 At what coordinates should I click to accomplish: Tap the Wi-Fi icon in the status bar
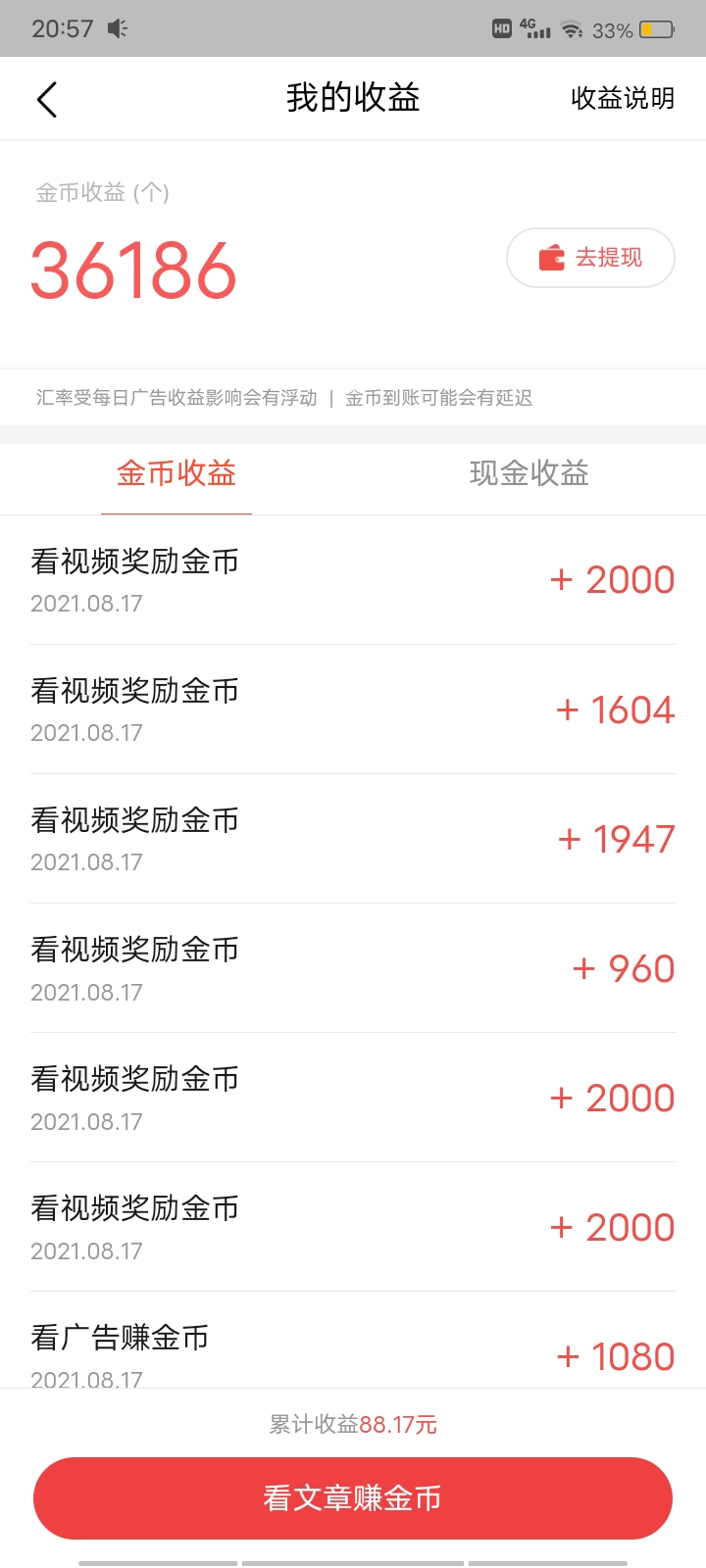[574, 27]
